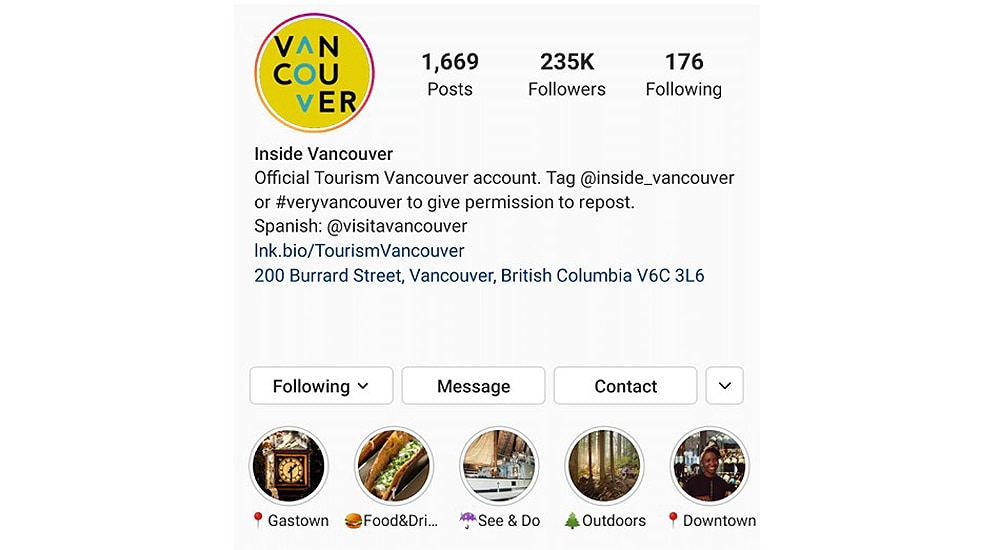
Task: View the Gastown story highlight
Action: click(x=288, y=466)
